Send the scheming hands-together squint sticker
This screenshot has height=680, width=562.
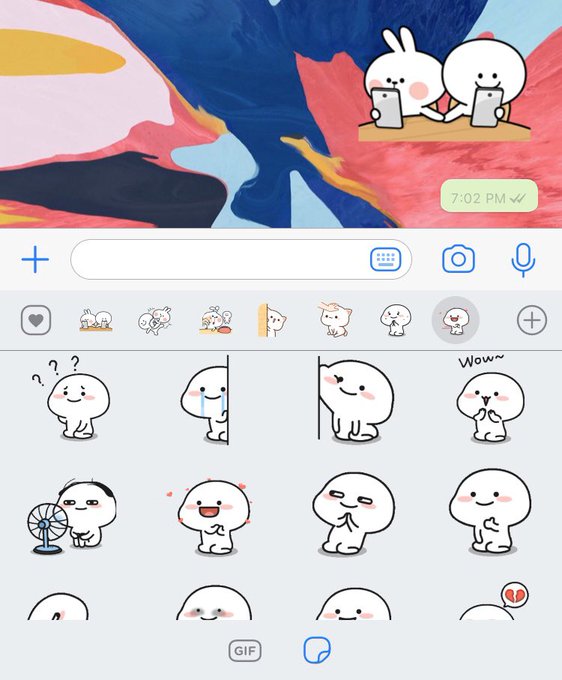pos(353,513)
